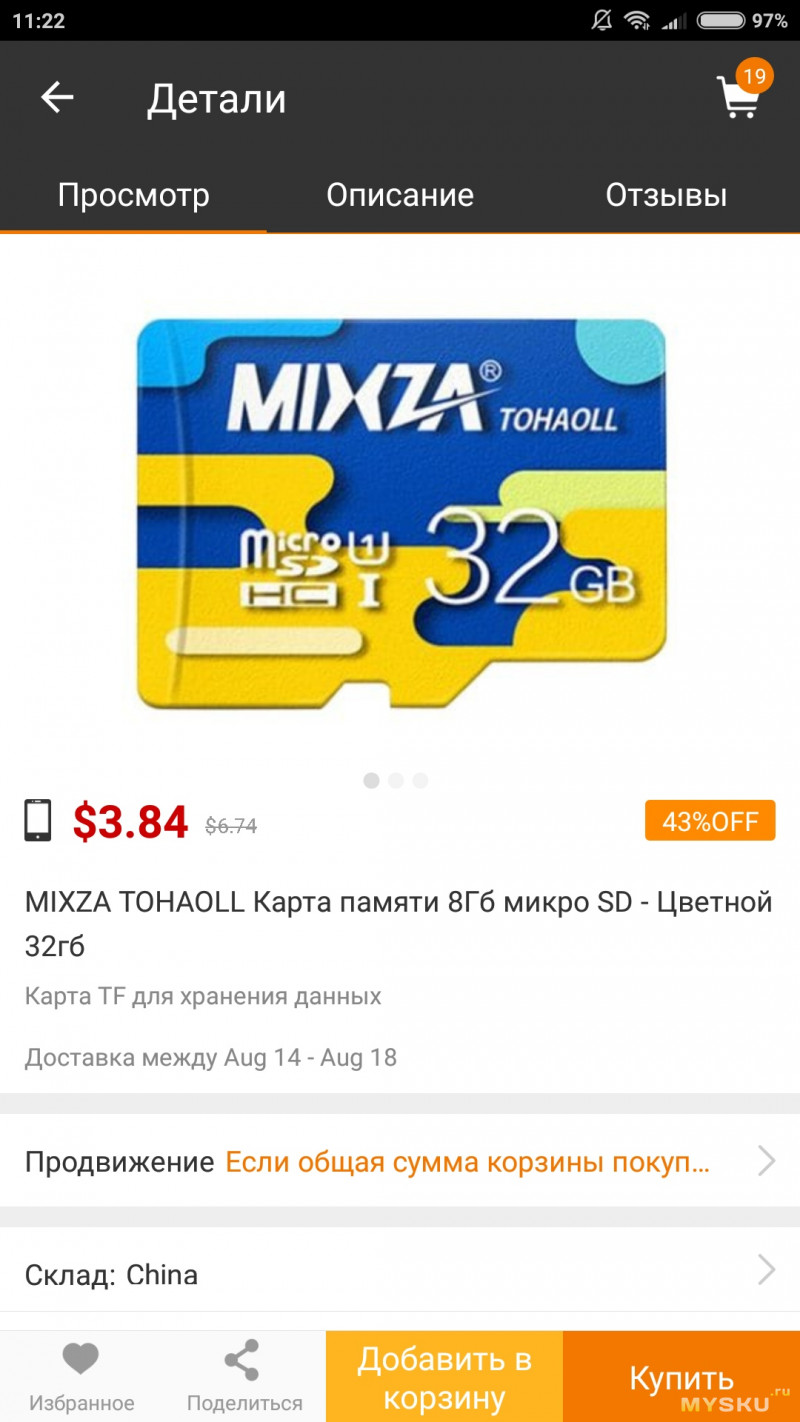Share this product via Поделиться
Viewport: 800px width, 1422px height.
244,1376
